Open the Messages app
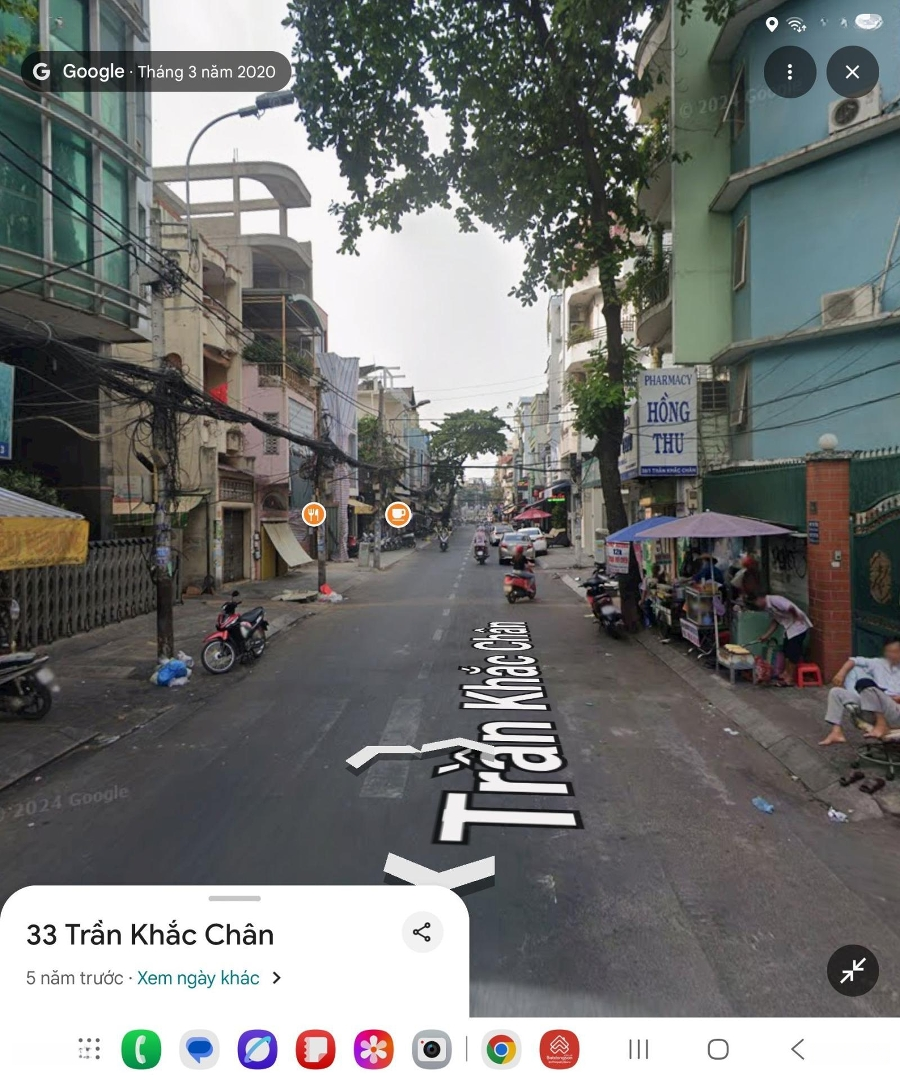This screenshot has width=900, height=1080. [200, 1049]
